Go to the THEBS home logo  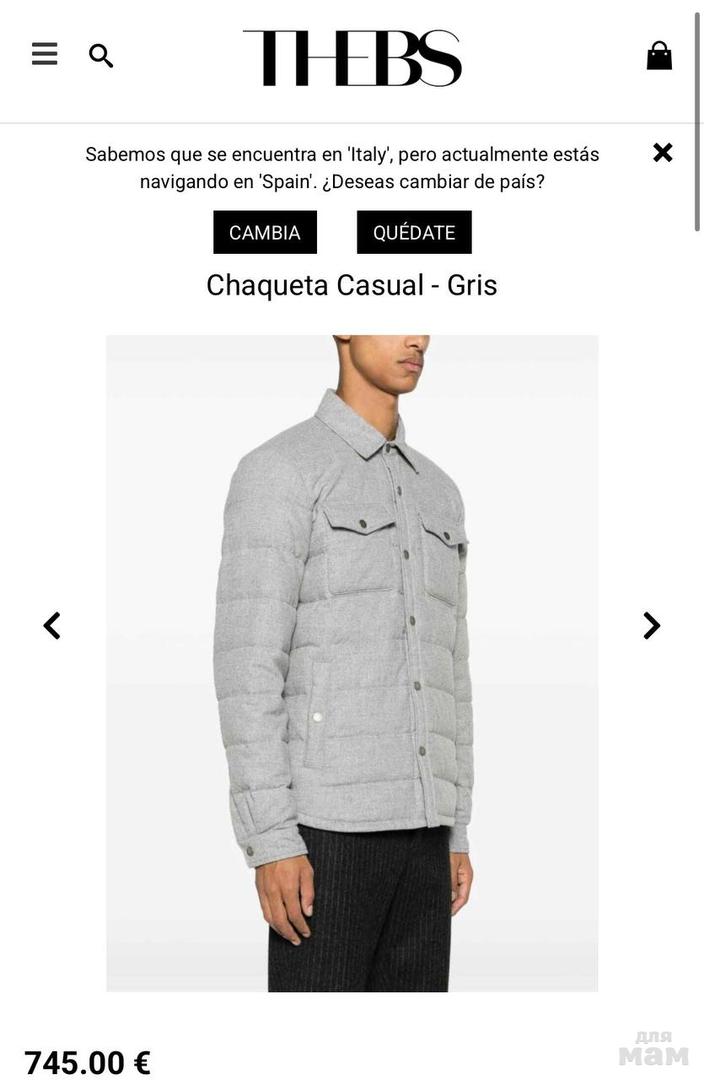coord(352,58)
